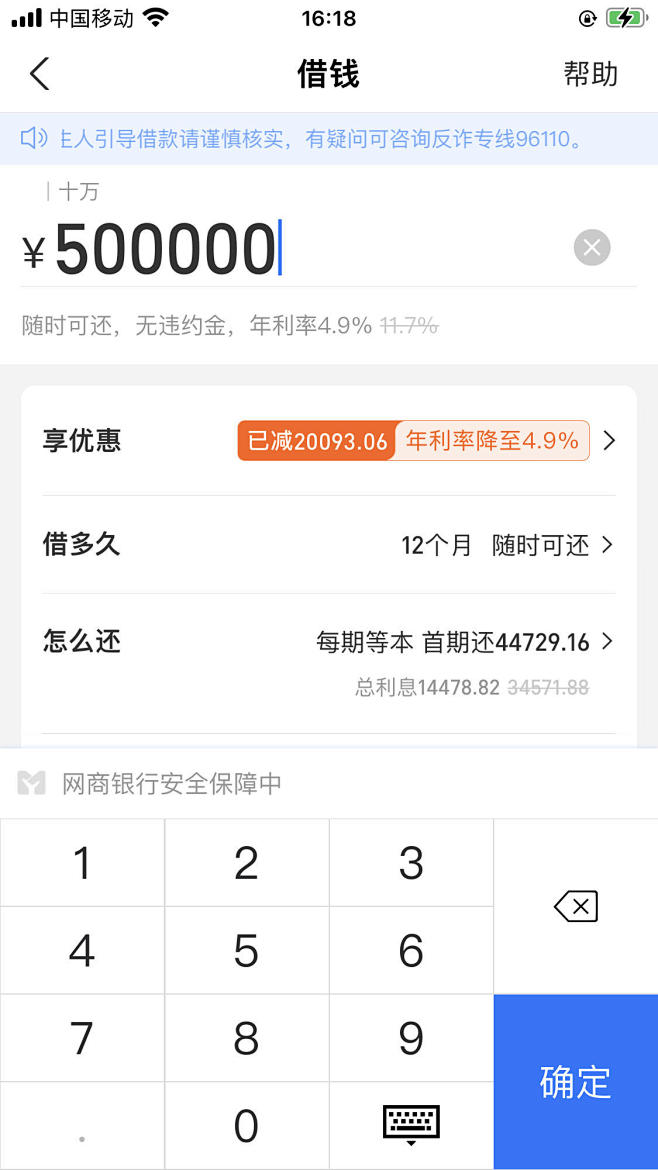The width and height of the screenshot is (658, 1170).
Task: Confirm amount with 确定 button
Action: click(x=575, y=1082)
